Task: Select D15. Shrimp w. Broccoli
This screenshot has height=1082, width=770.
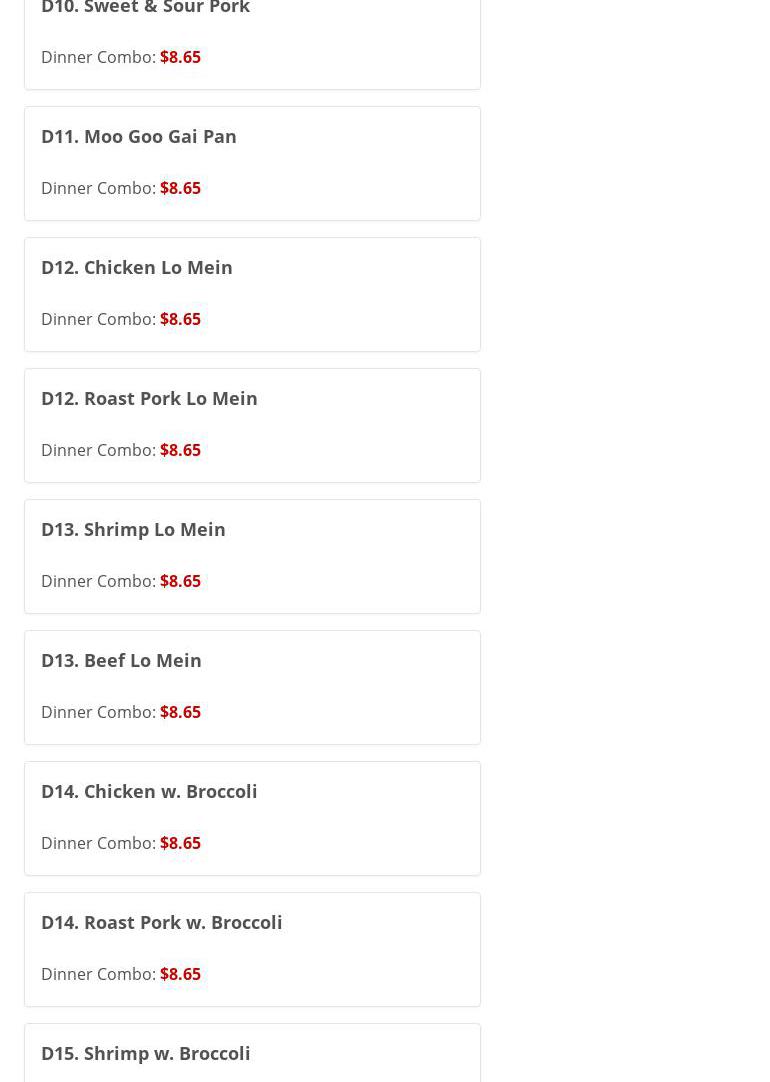Action: point(252,1055)
